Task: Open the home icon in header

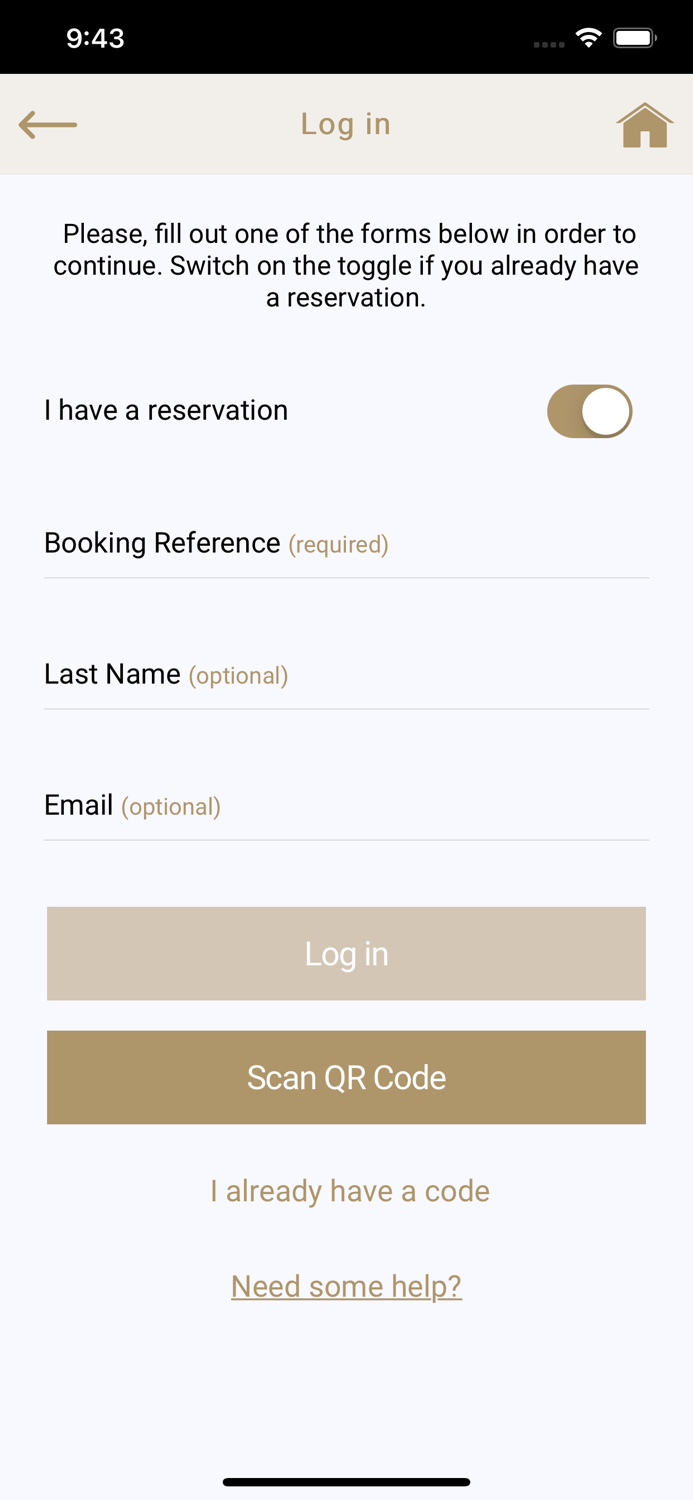Action: tap(644, 126)
